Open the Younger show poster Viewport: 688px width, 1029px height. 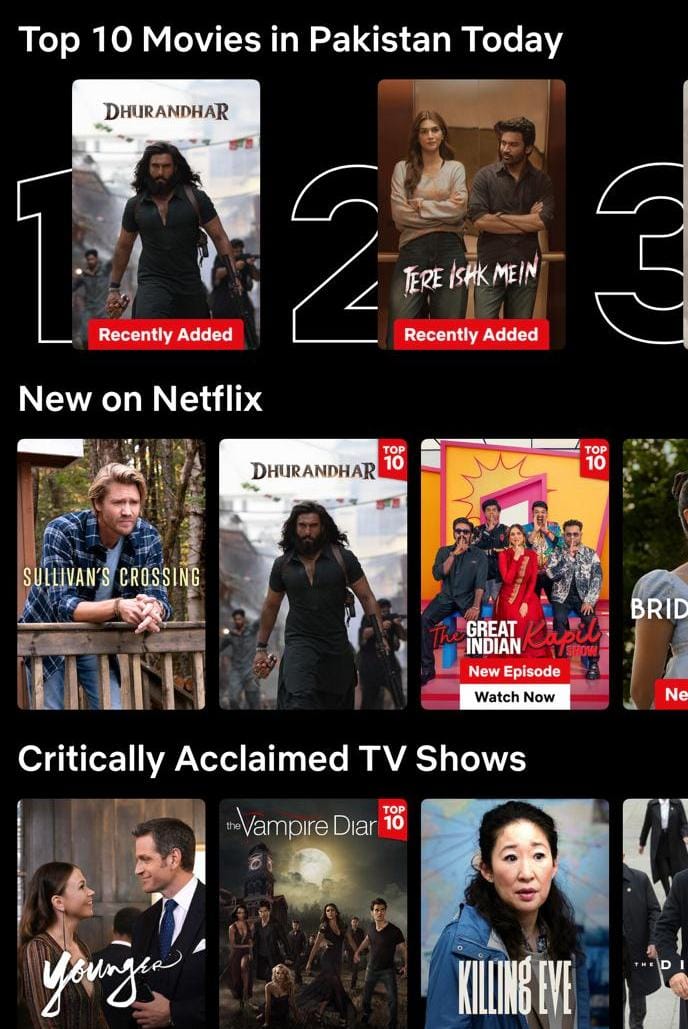tap(111, 912)
